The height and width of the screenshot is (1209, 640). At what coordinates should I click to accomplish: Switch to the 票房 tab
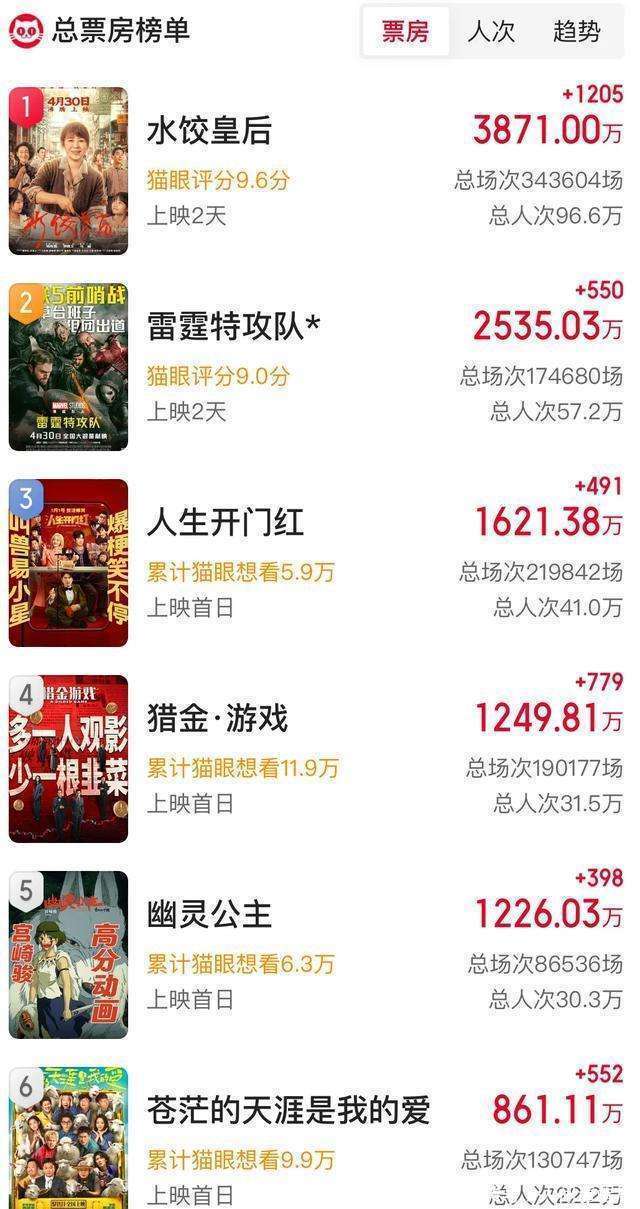[x=405, y=31]
